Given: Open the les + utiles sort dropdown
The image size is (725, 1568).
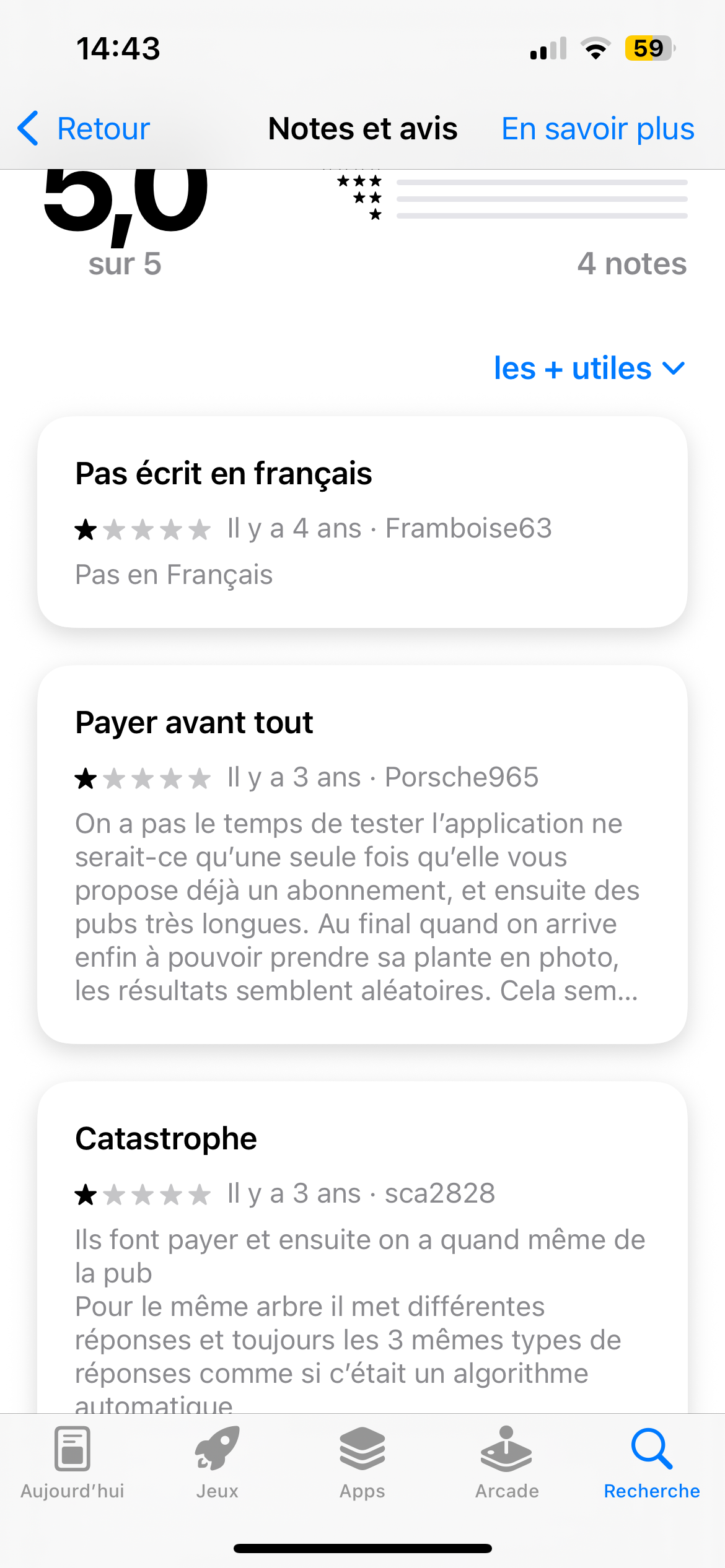Looking at the screenshot, I should coord(589,368).
